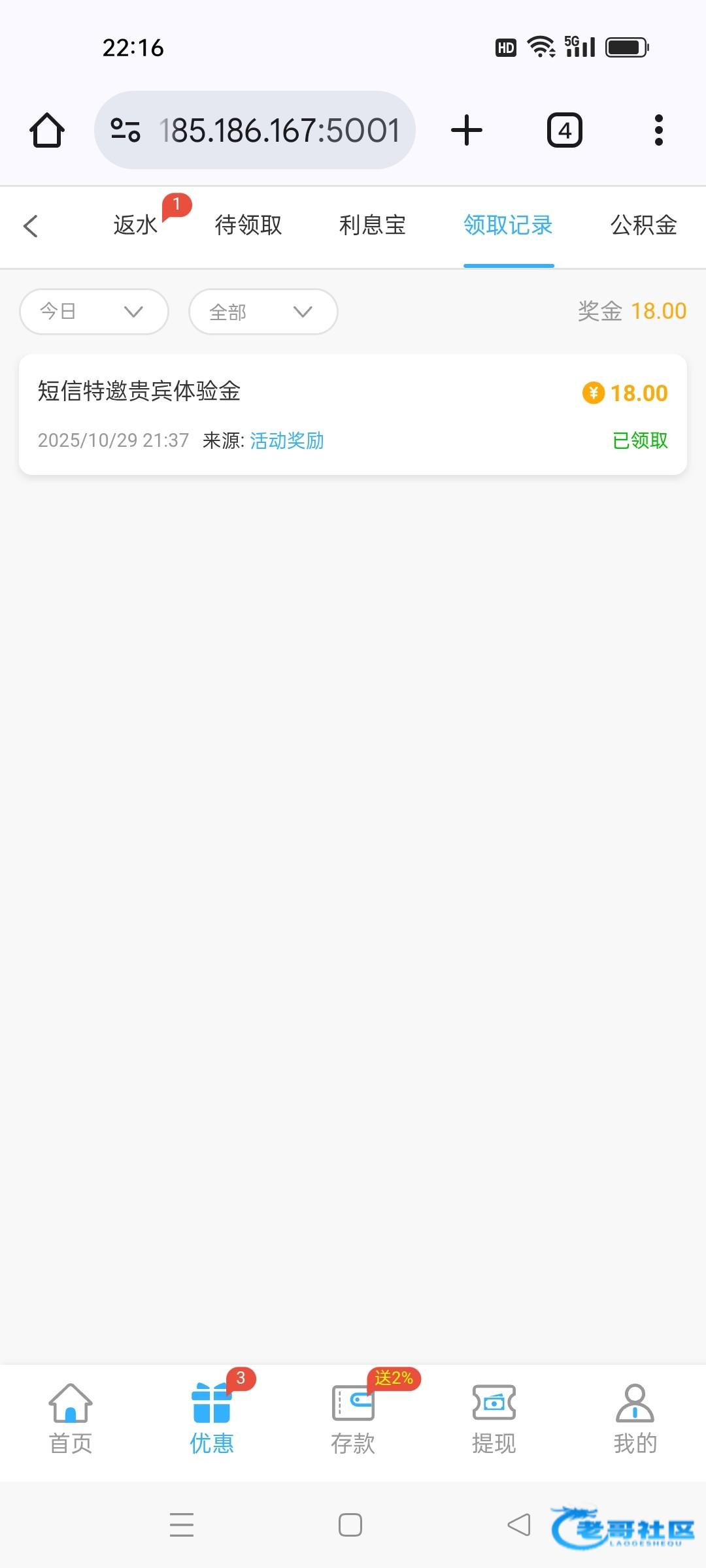
Task: Select the 利息宝 tab
Action: coord(373,225)
